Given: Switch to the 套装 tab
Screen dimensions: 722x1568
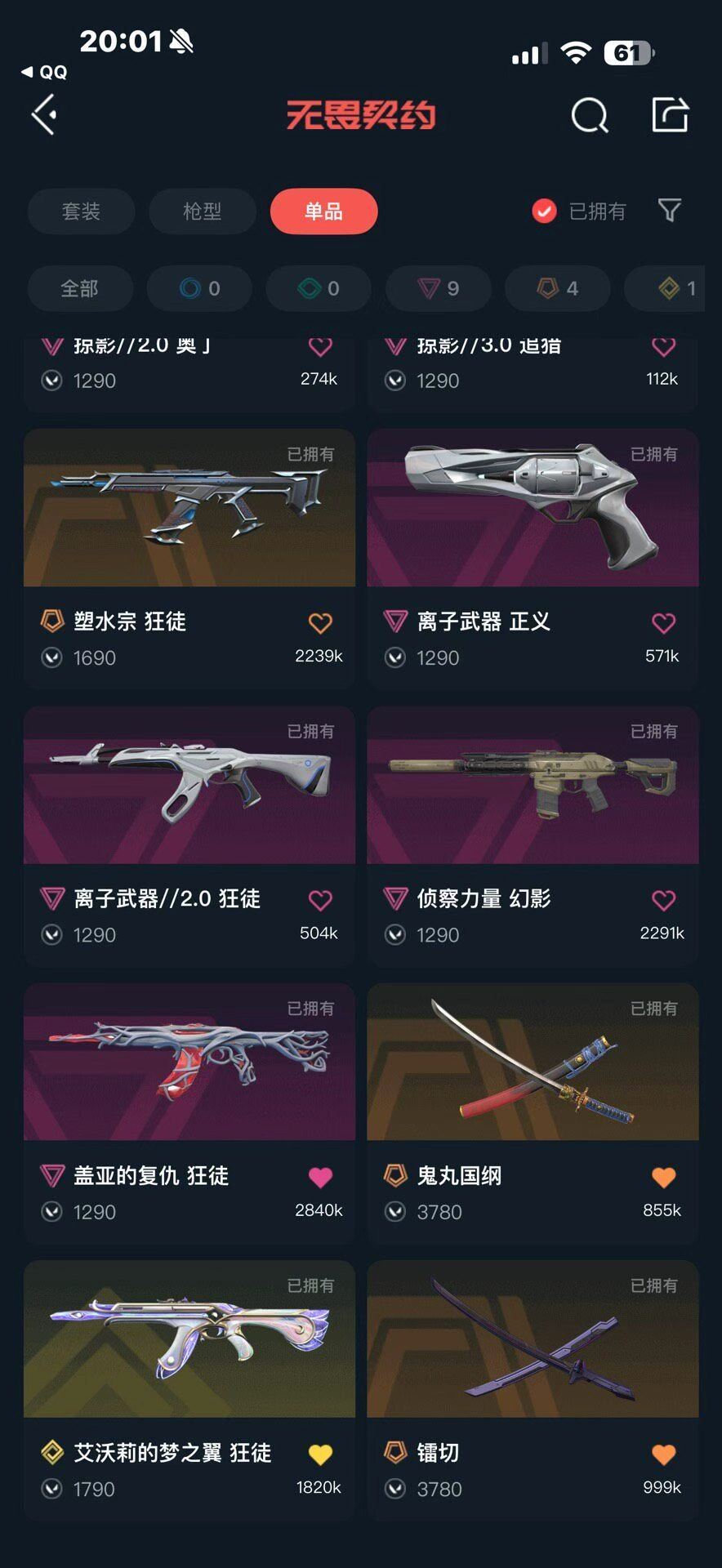Looking at the screenshot, I should 81,212.
